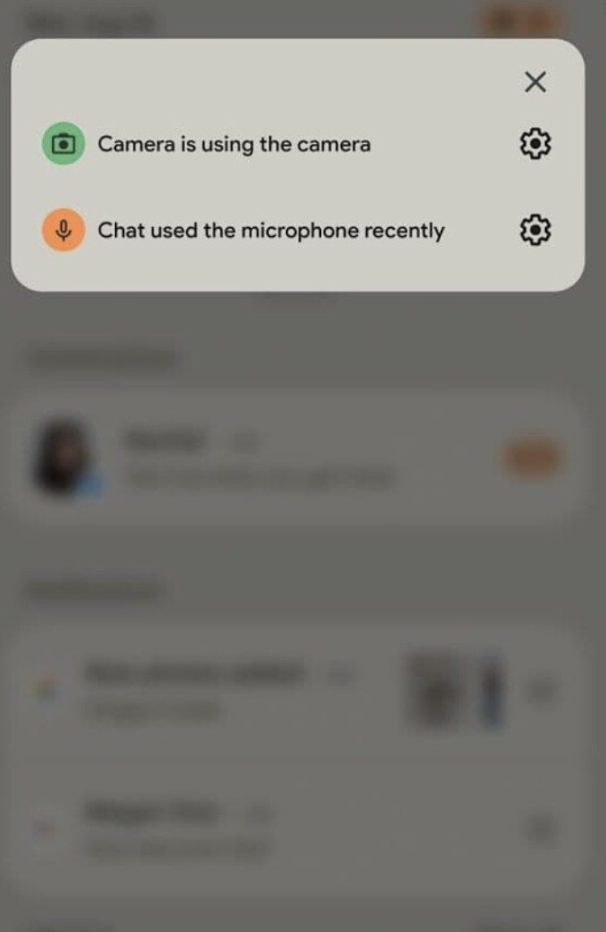606x932 pixels.
Task: Tap the Camera is using the camera row
Action: (x=234, y=144)
